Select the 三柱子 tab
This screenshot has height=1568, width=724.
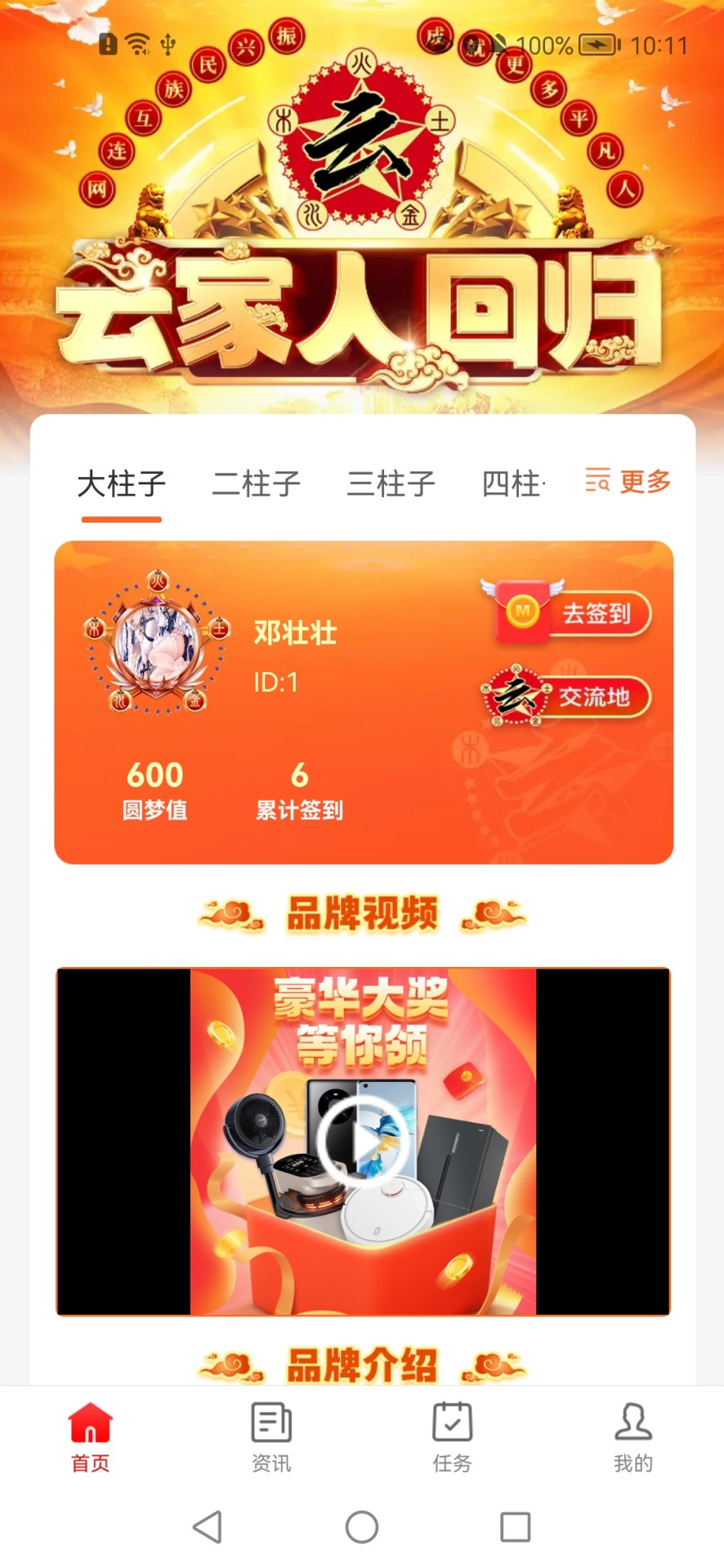(391, 483)
